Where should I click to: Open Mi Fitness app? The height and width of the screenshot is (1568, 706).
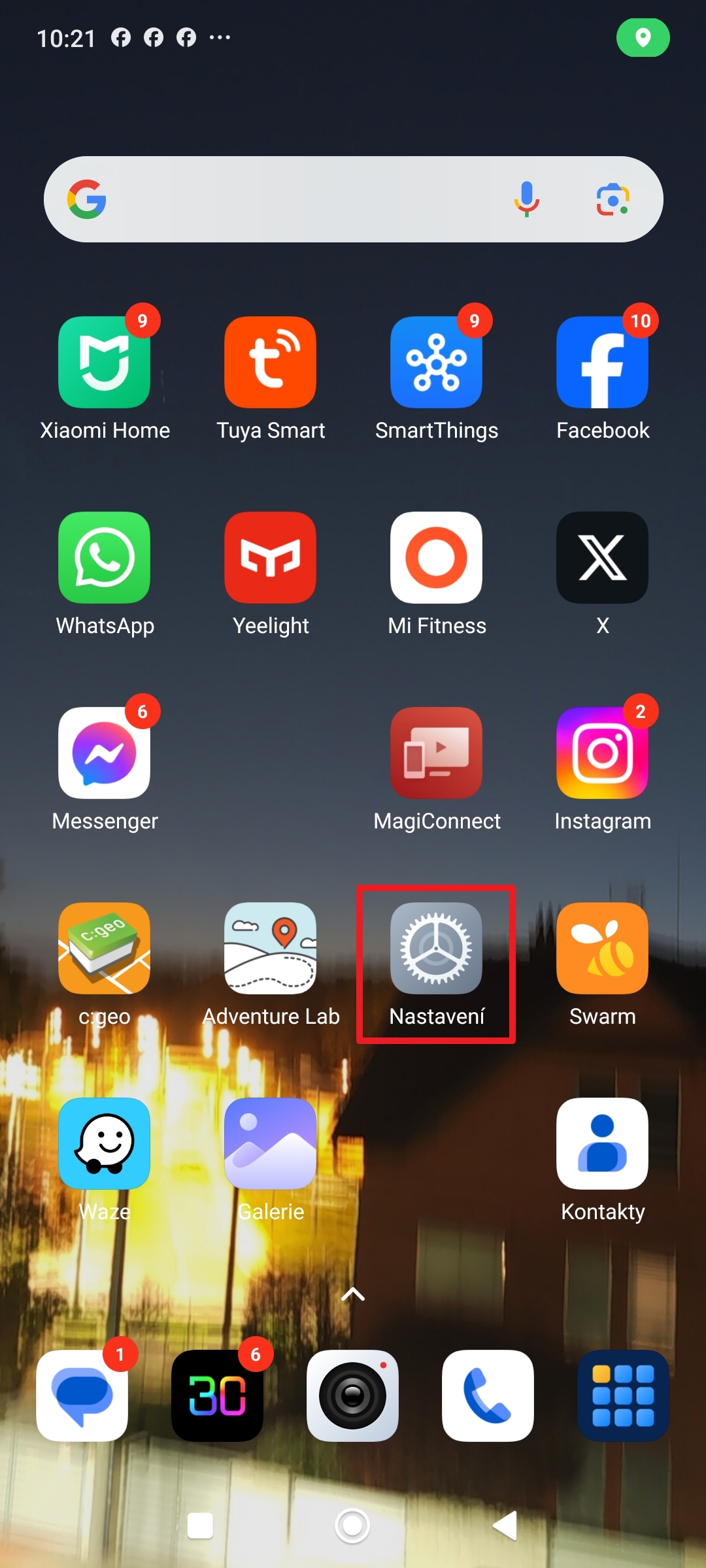click(x=436, y=557)
